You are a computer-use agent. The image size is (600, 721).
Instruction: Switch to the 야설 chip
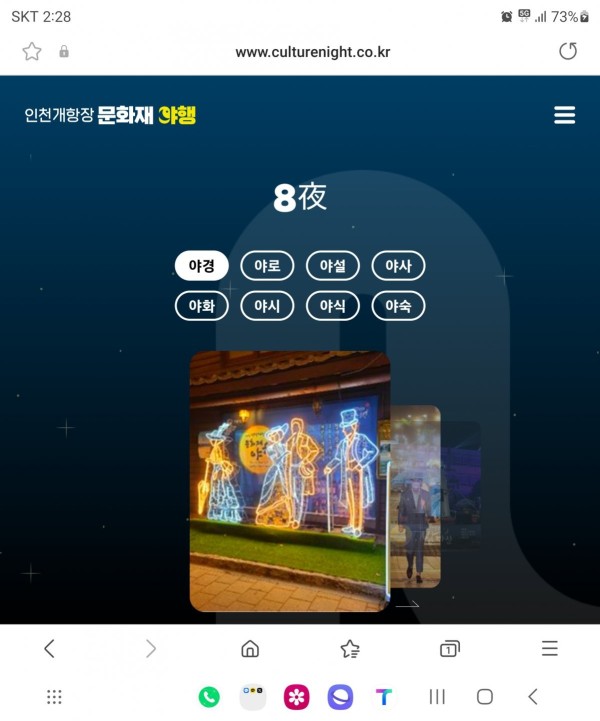tap(332, 265)
